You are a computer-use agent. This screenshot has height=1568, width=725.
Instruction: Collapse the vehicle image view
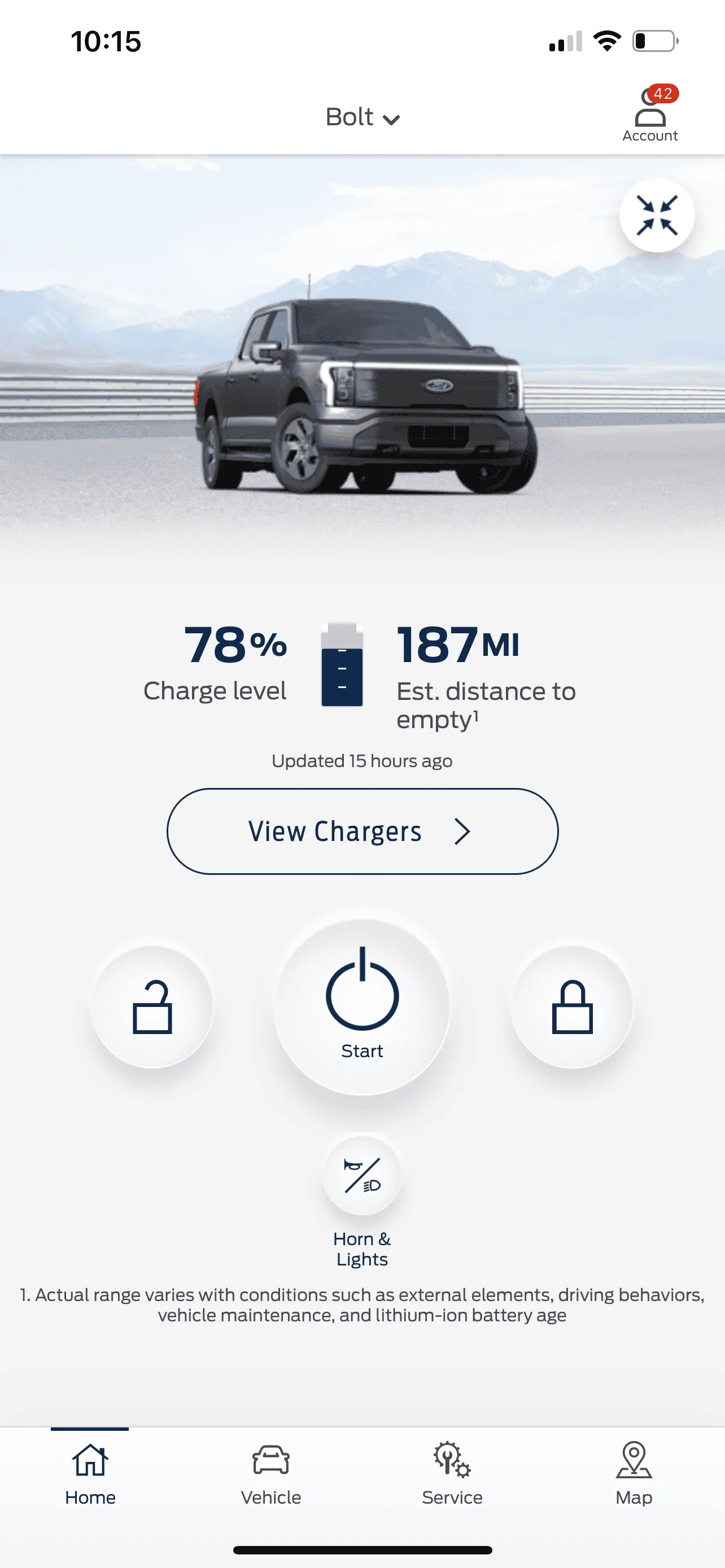click(x=656, y=216)
